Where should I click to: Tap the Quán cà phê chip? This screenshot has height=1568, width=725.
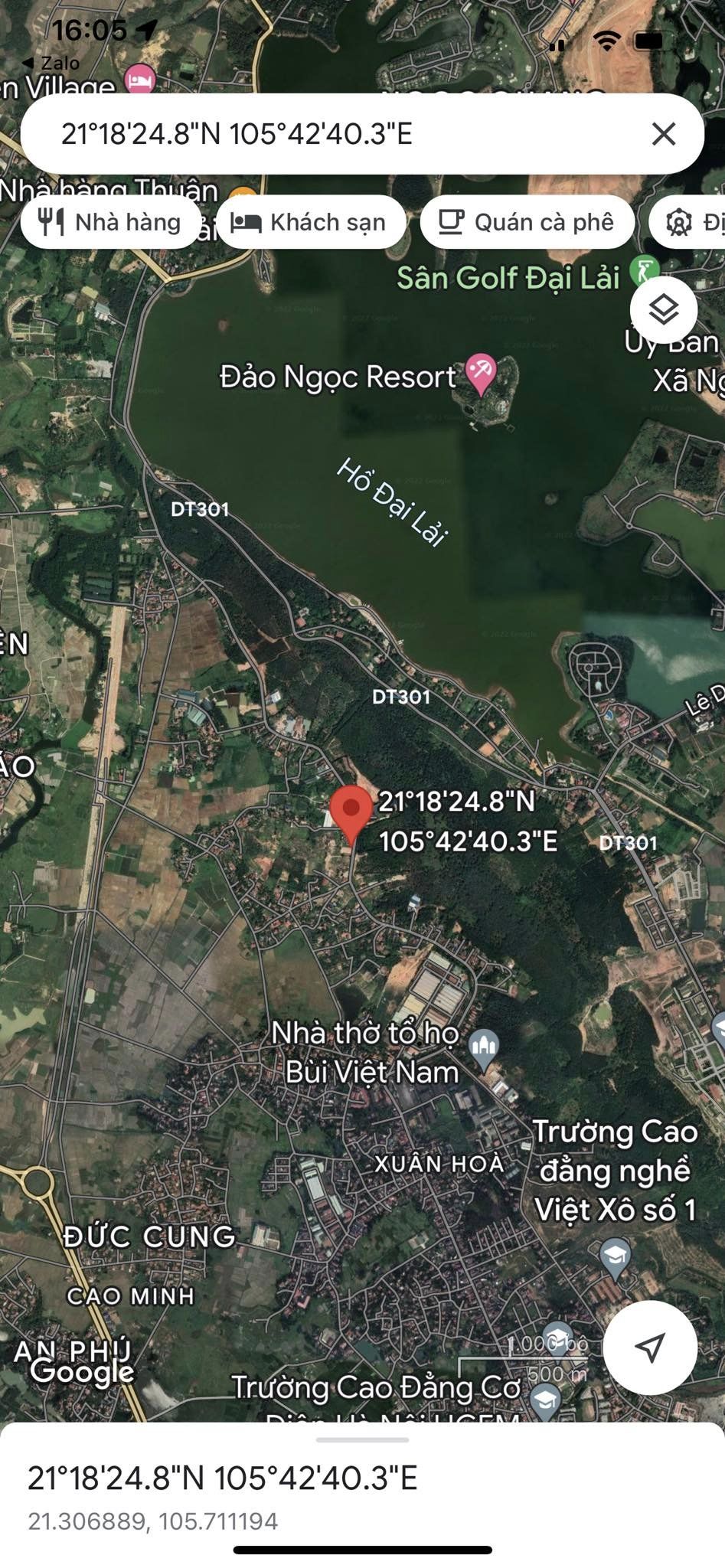[x=527, y=222]
